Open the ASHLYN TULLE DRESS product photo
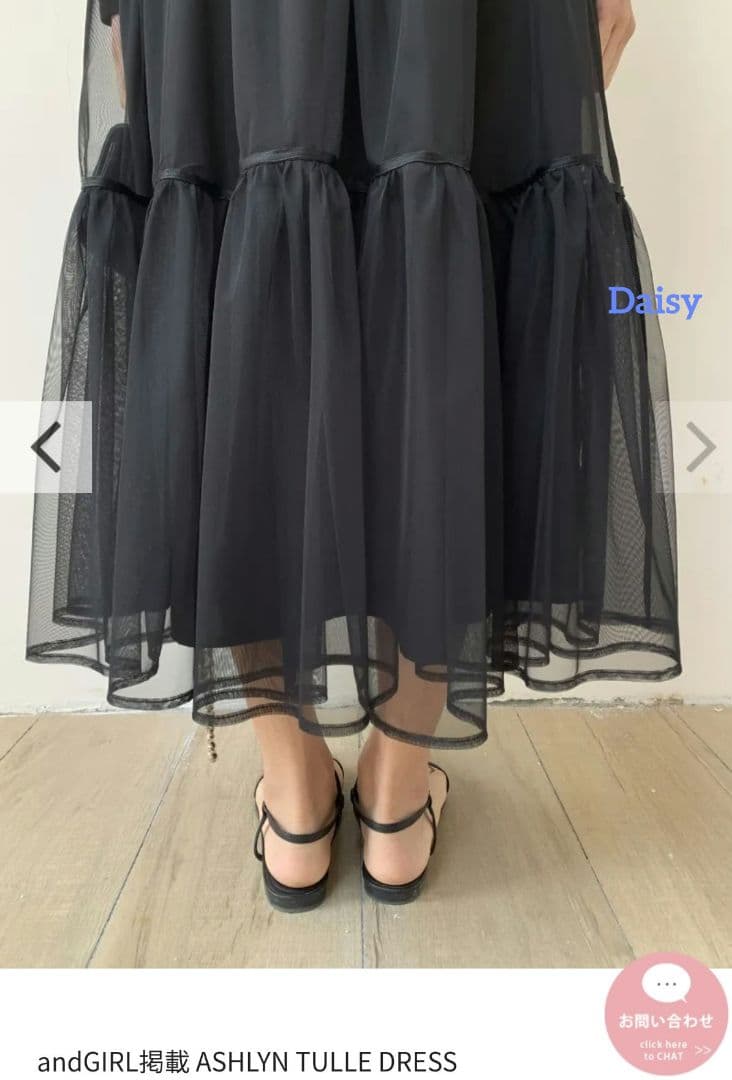The height and width of the screenshot is (1080, 732). 366,484
